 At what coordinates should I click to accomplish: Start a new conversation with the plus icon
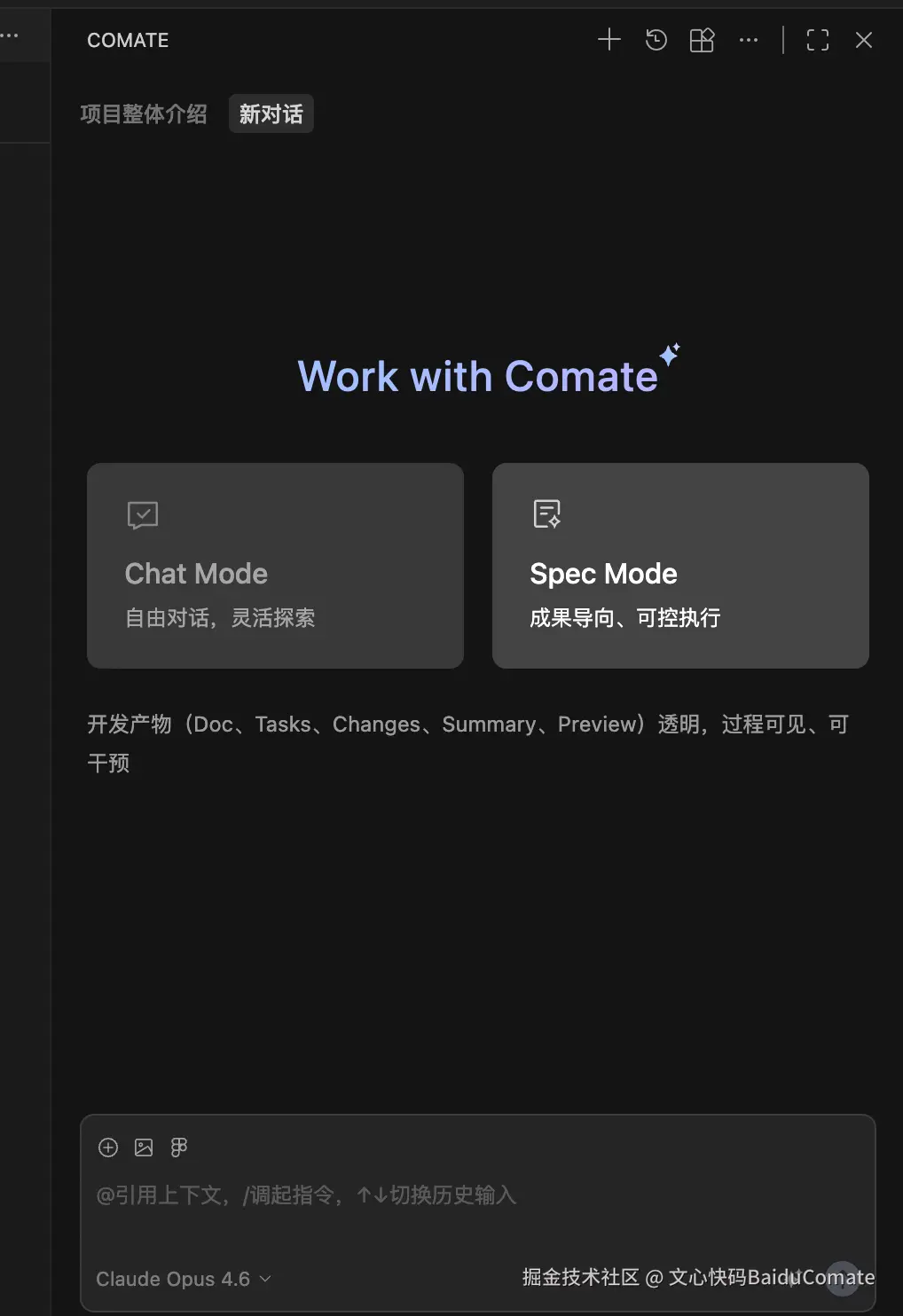(609, 40)
